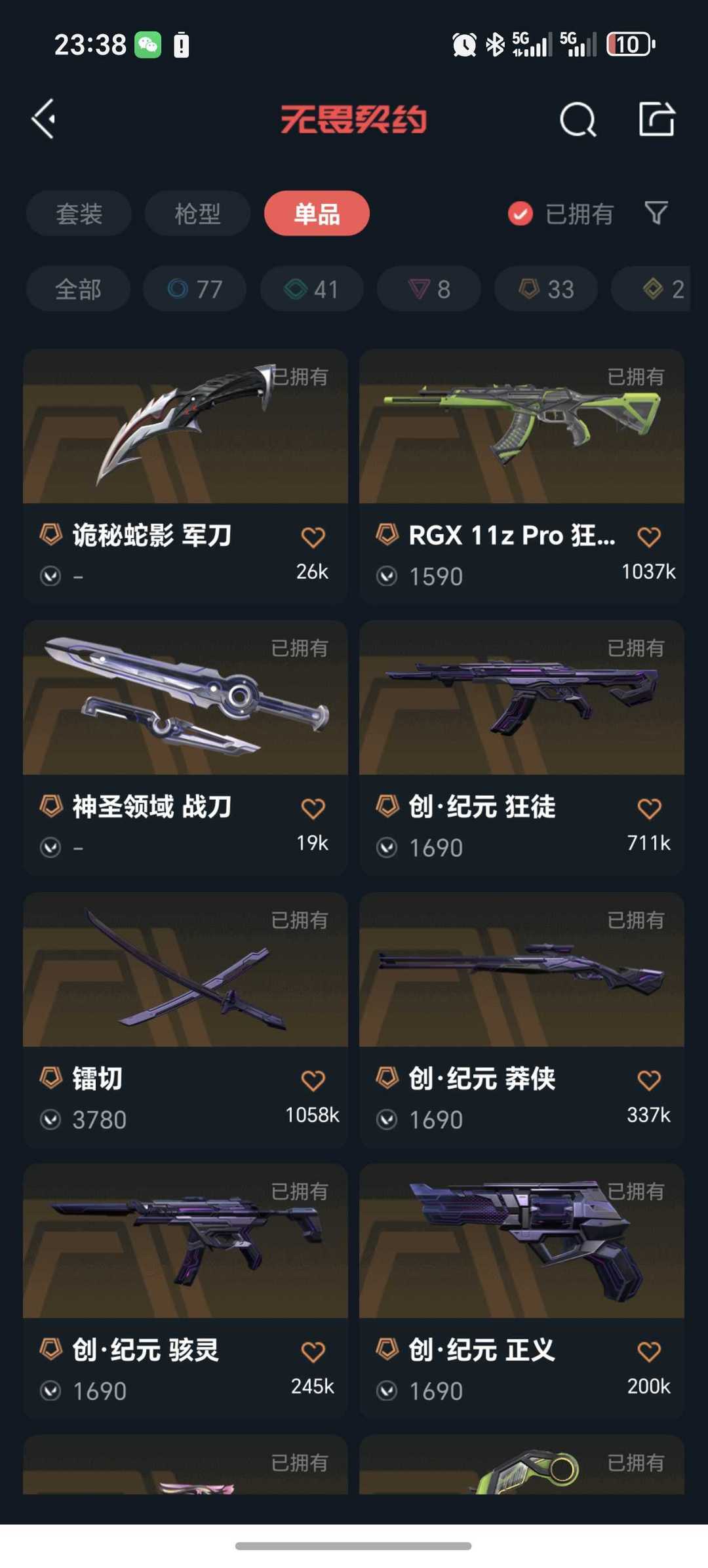Image resolution: width=708 pixels, height=1568 pixels.
Task: Uncheck the 已拥有 filter checkbox
Action: [521, 214]
